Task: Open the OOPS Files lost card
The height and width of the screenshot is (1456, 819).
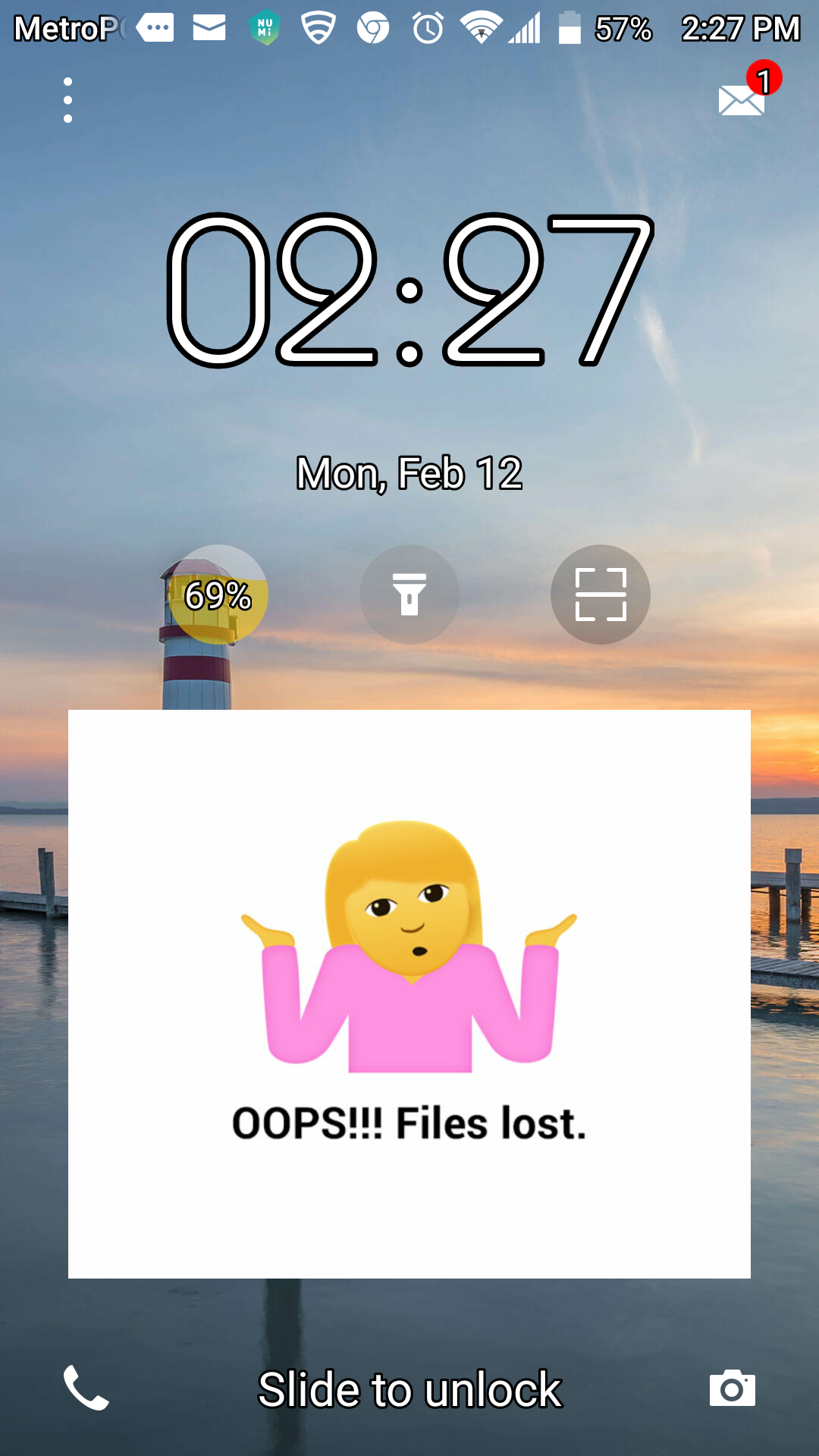Action: point(409,994)
